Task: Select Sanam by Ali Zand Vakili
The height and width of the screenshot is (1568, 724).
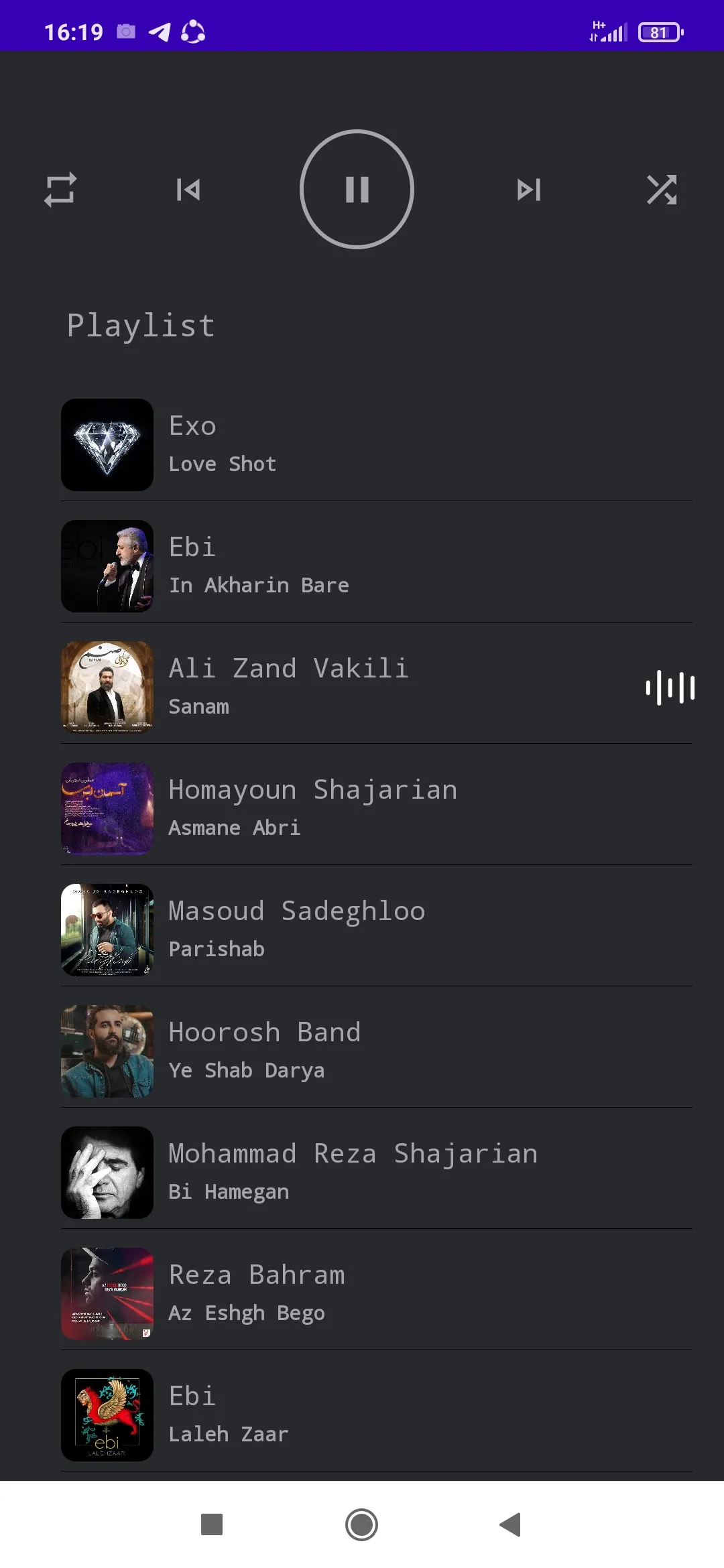Action: [x=377, y=688]
